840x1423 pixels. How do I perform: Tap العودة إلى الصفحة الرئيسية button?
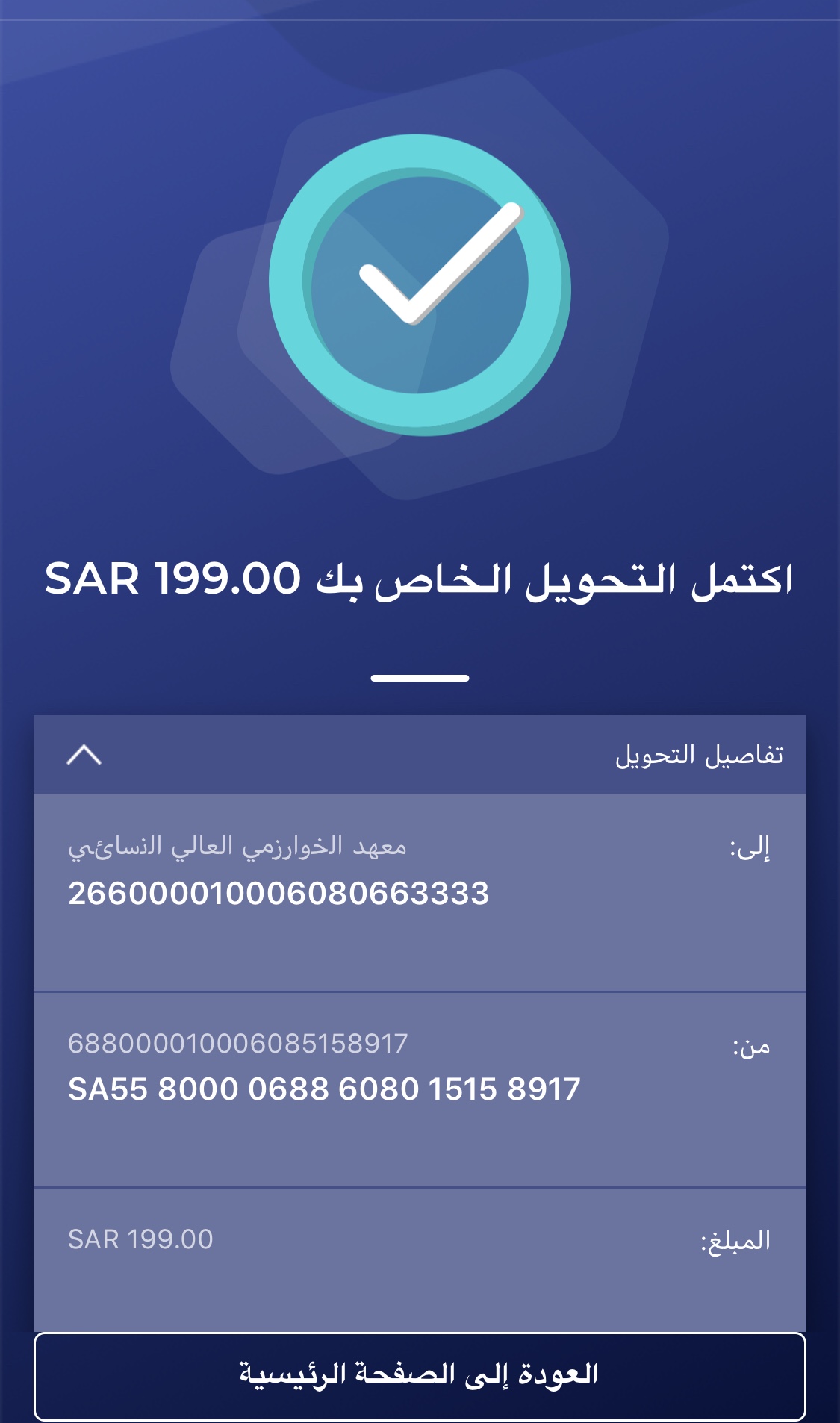point(420,1374)
